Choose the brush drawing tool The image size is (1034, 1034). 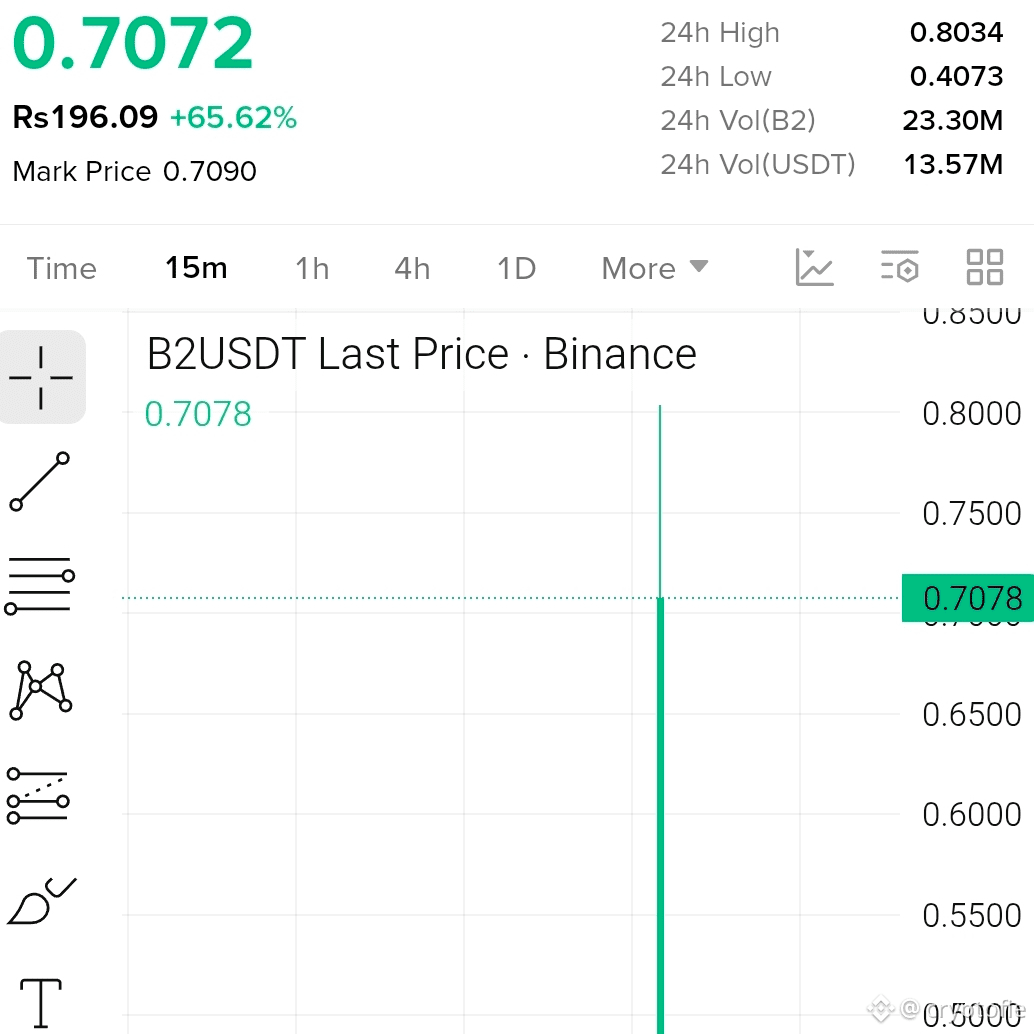click(42, 901)
